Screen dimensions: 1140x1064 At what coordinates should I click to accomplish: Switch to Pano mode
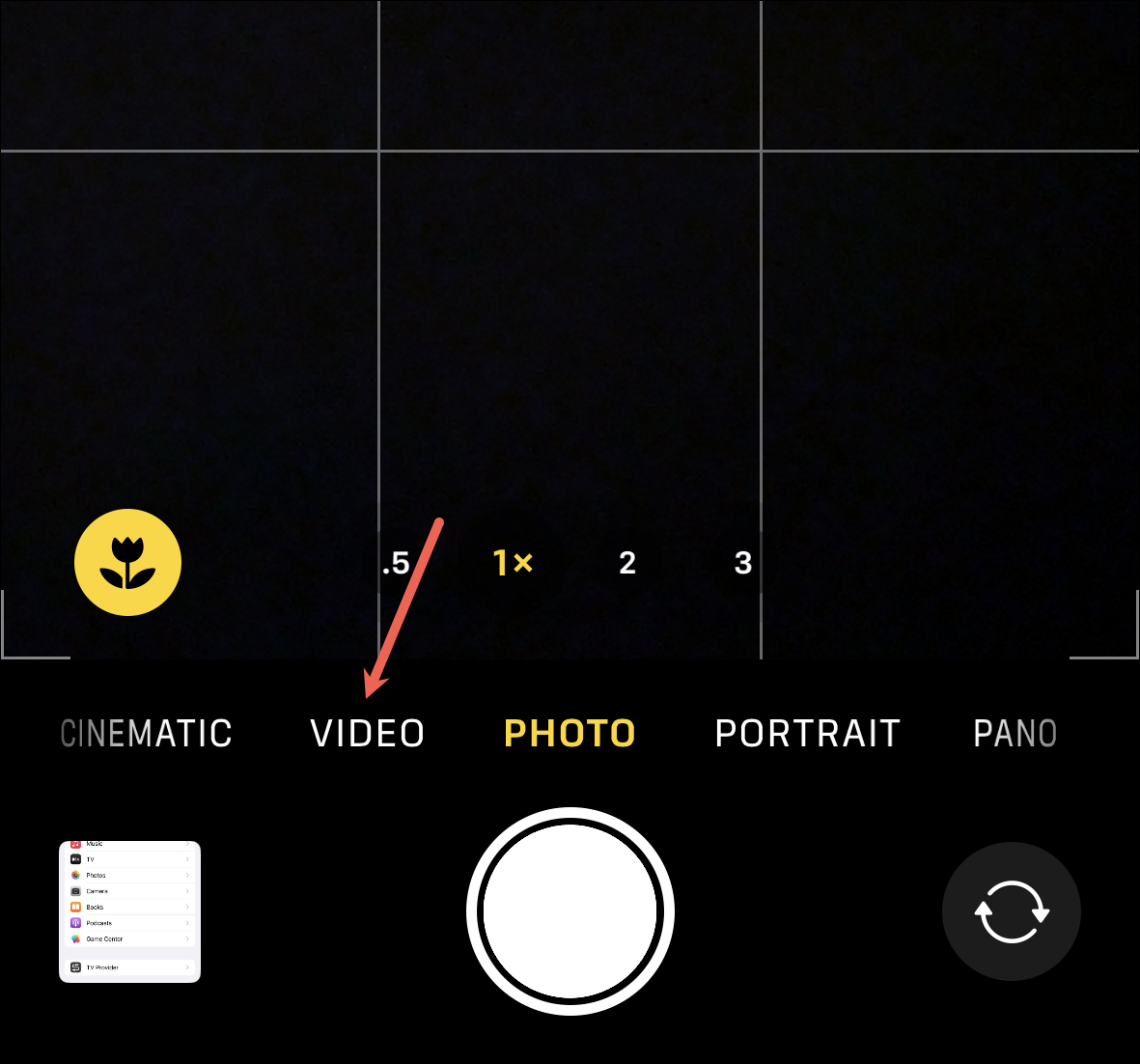pyautogui.click(x=1015, y=734)
